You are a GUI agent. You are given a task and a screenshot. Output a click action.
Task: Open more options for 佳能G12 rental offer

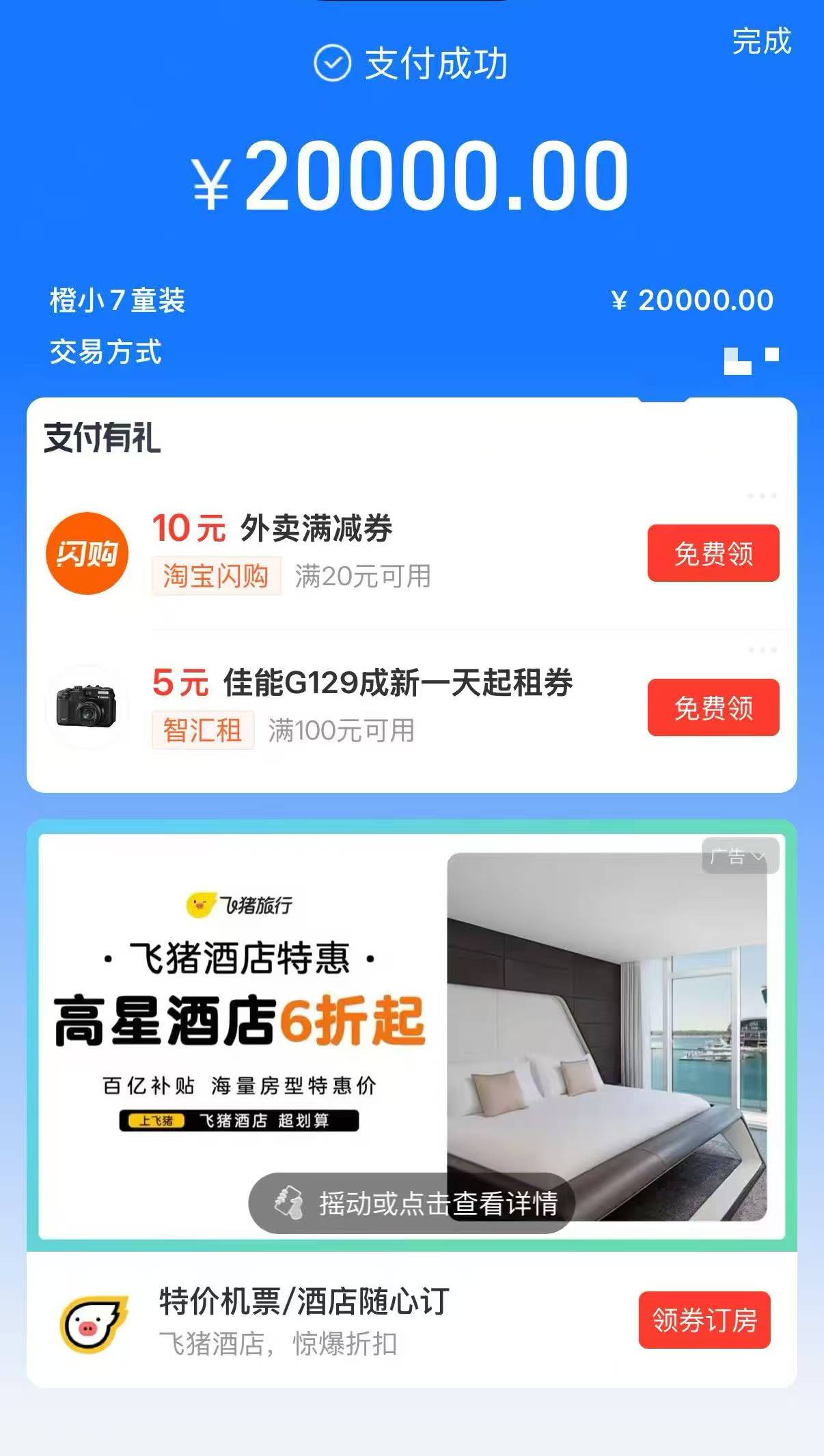(x=762, y=650)
